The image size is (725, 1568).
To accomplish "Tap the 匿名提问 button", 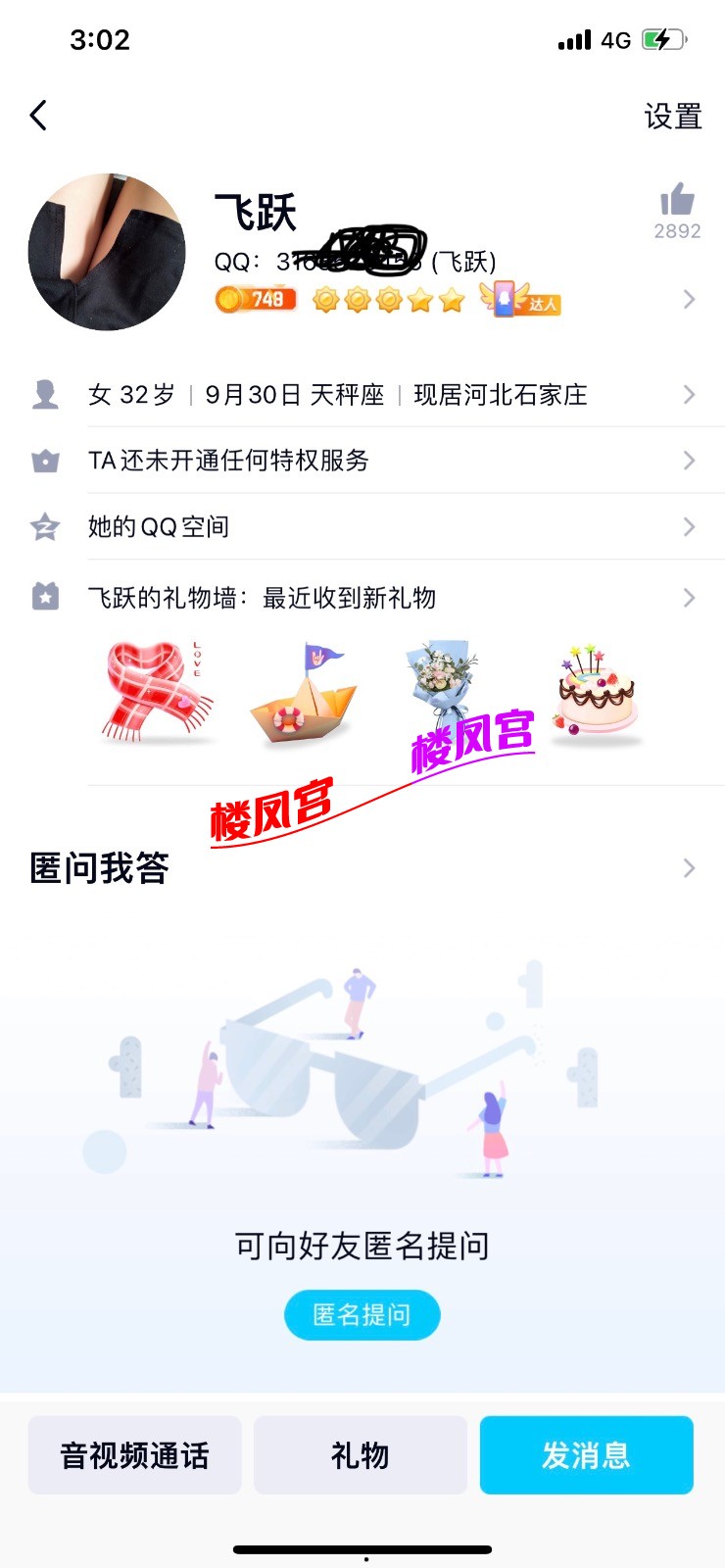I will pos(362,1314).
